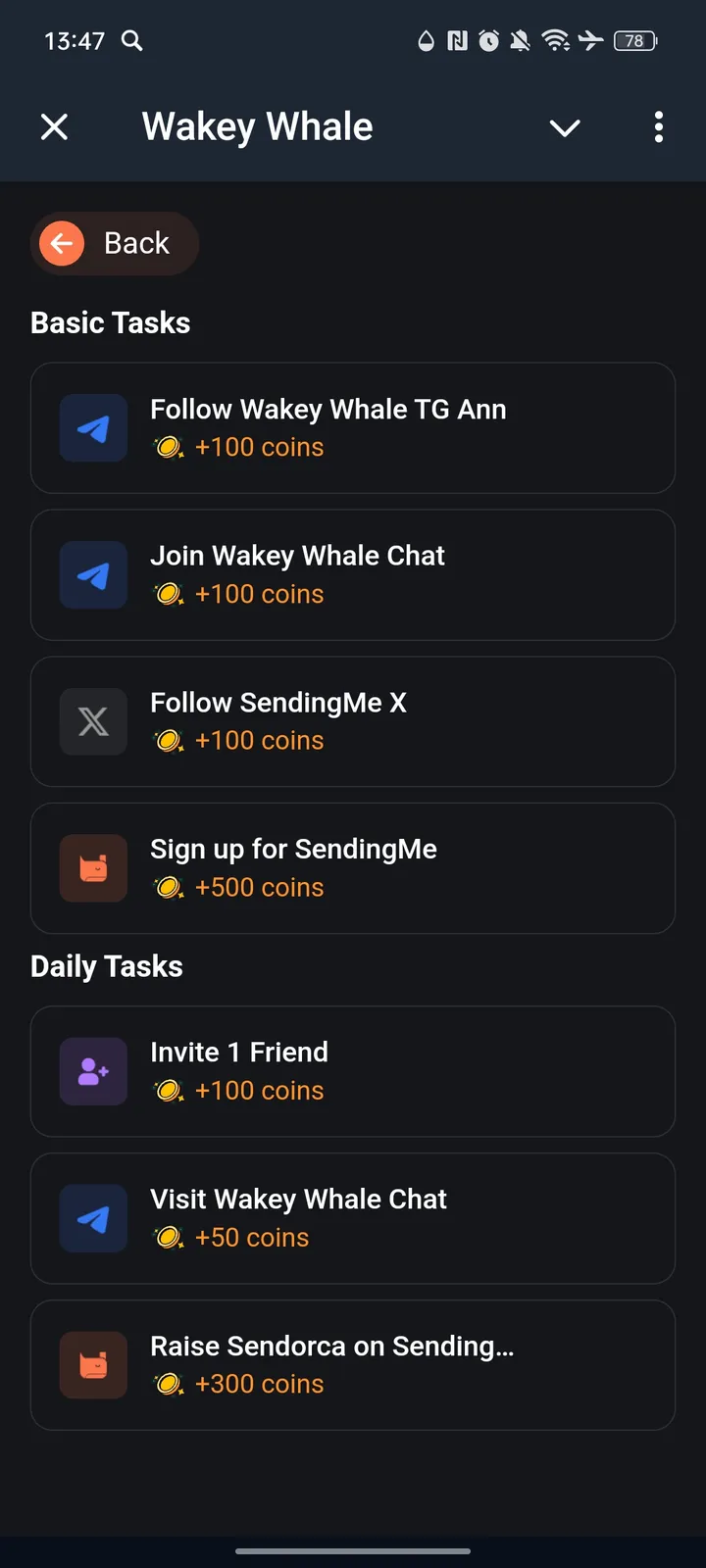Open the Invite 1 Friend daily task

point(353,1071)
